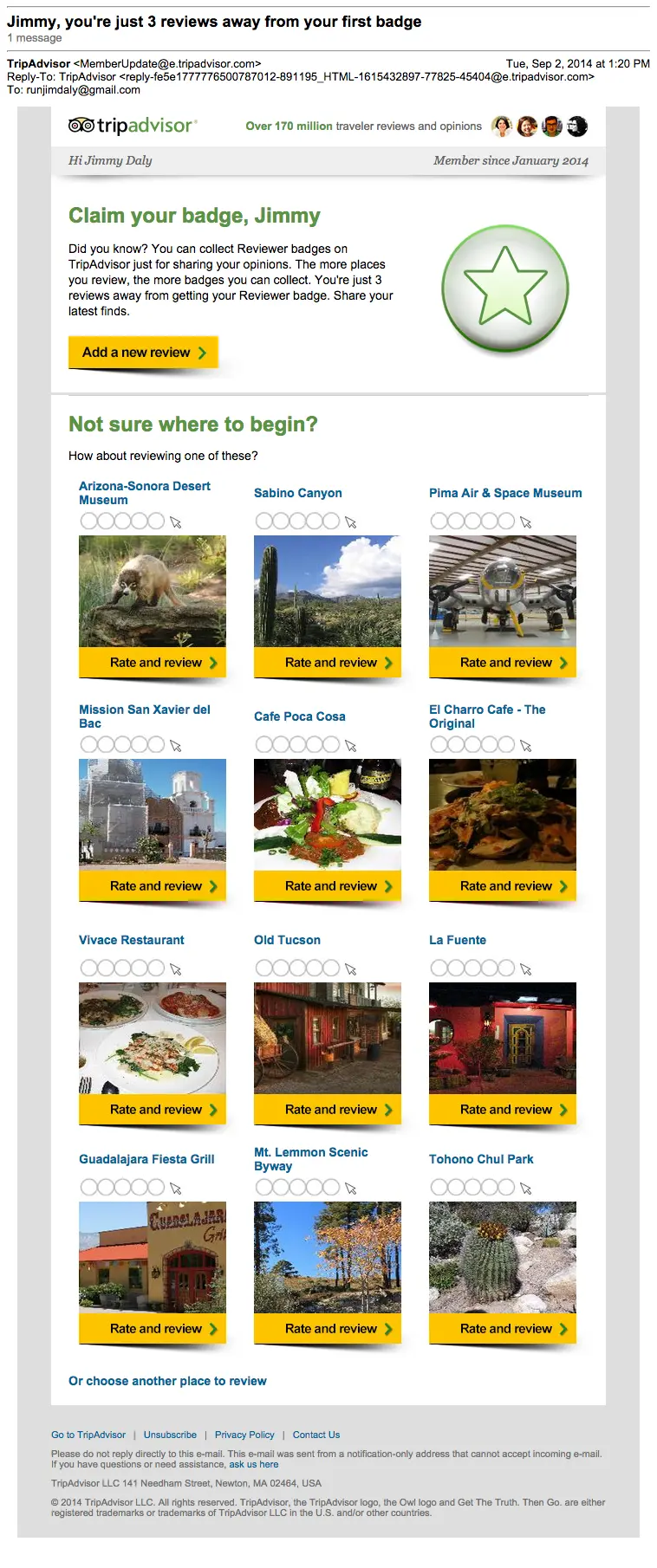
Task: Select the middle rating bubble for Old Tucson
Action: coord(296,967)
